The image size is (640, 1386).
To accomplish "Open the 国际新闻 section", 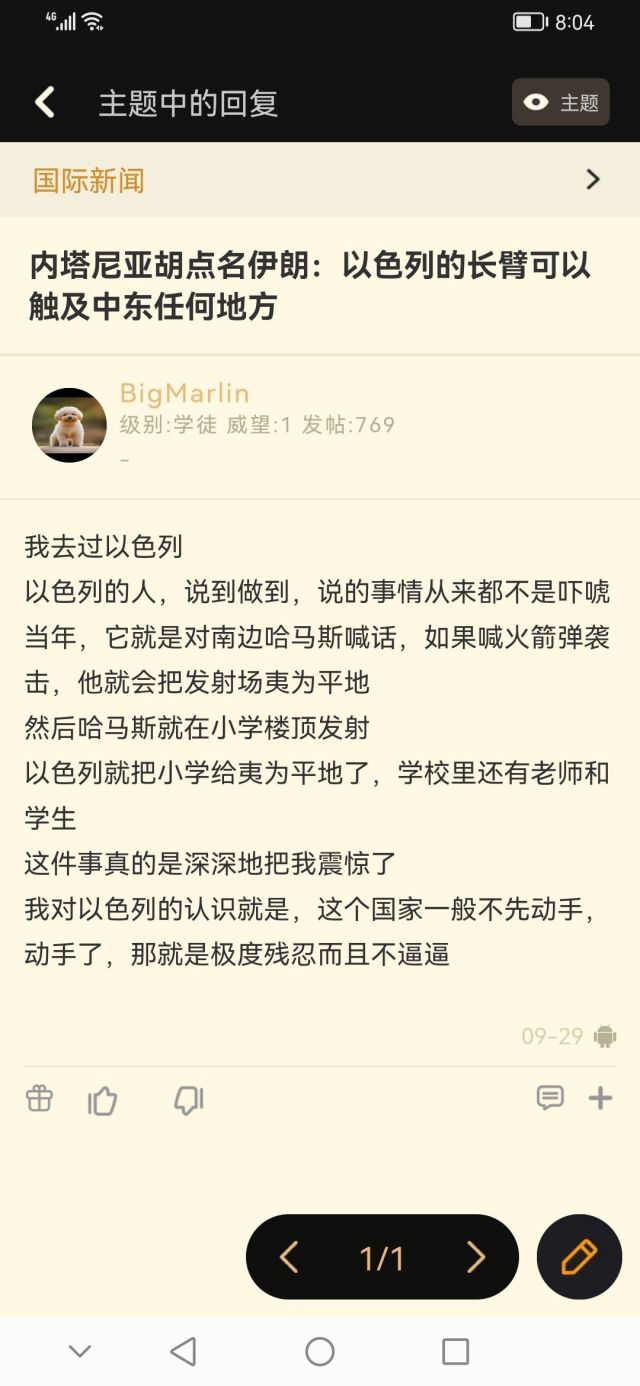I will point(320,180).
